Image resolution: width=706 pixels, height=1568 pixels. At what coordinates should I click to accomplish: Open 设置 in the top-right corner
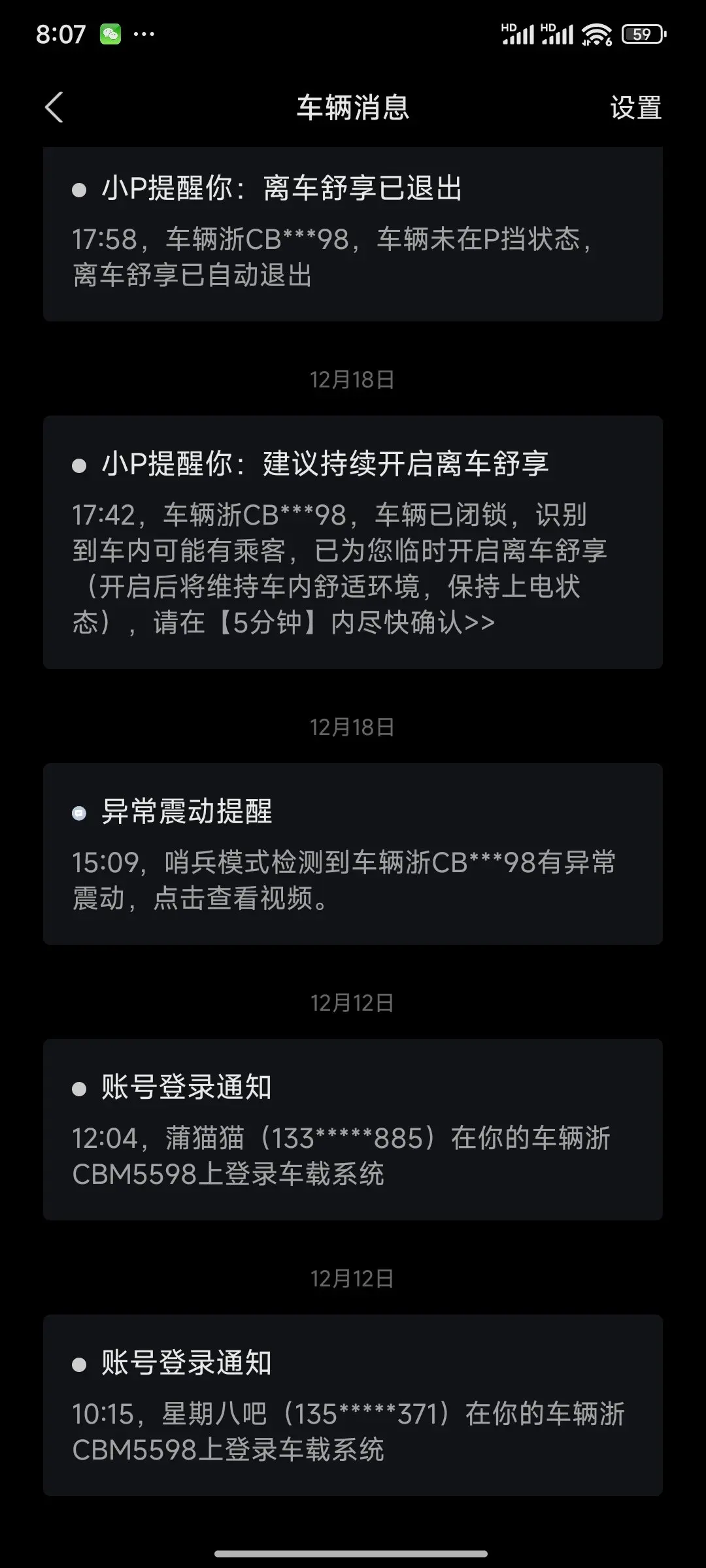pos(635,108)
